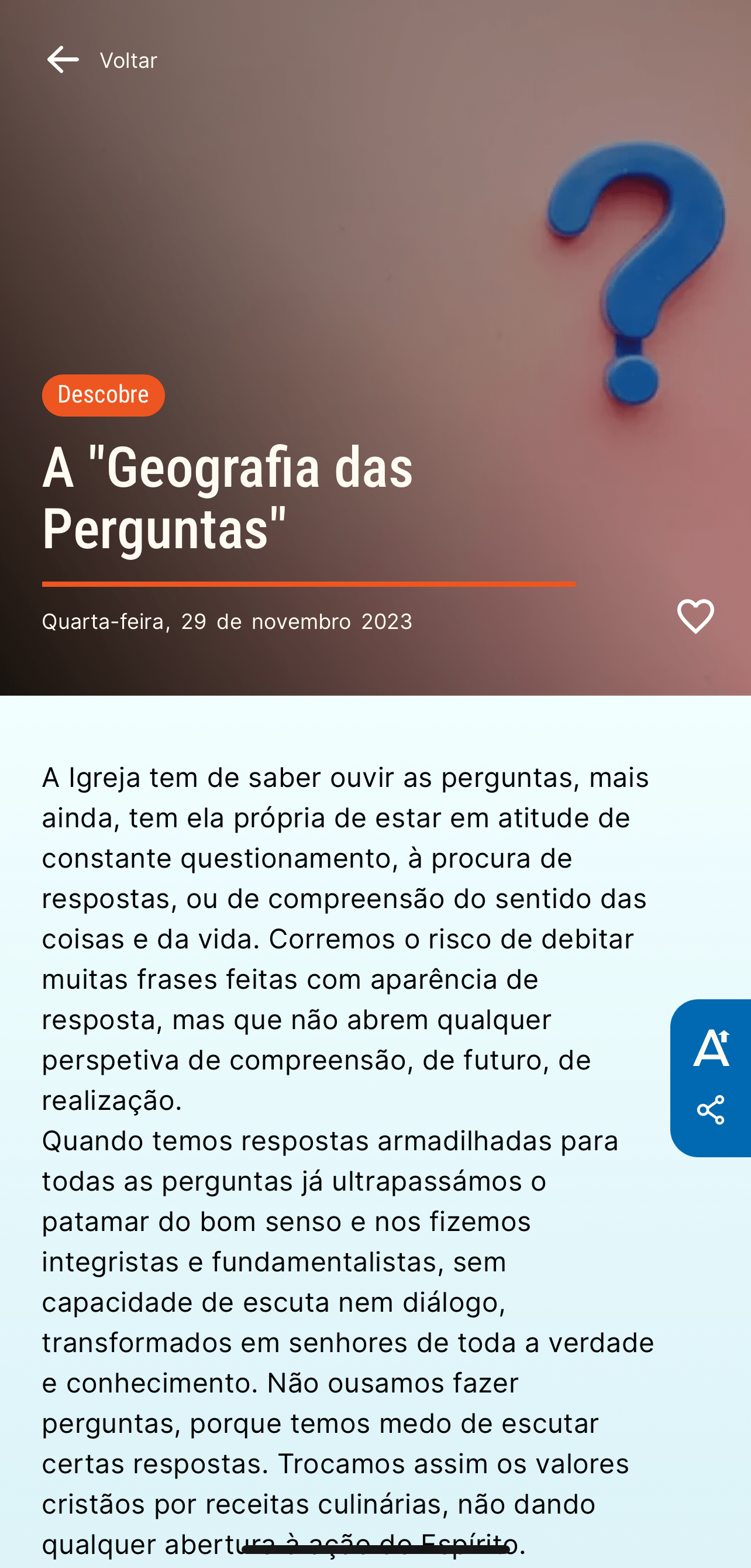Open the Descobre category chip

pos(104,395)
